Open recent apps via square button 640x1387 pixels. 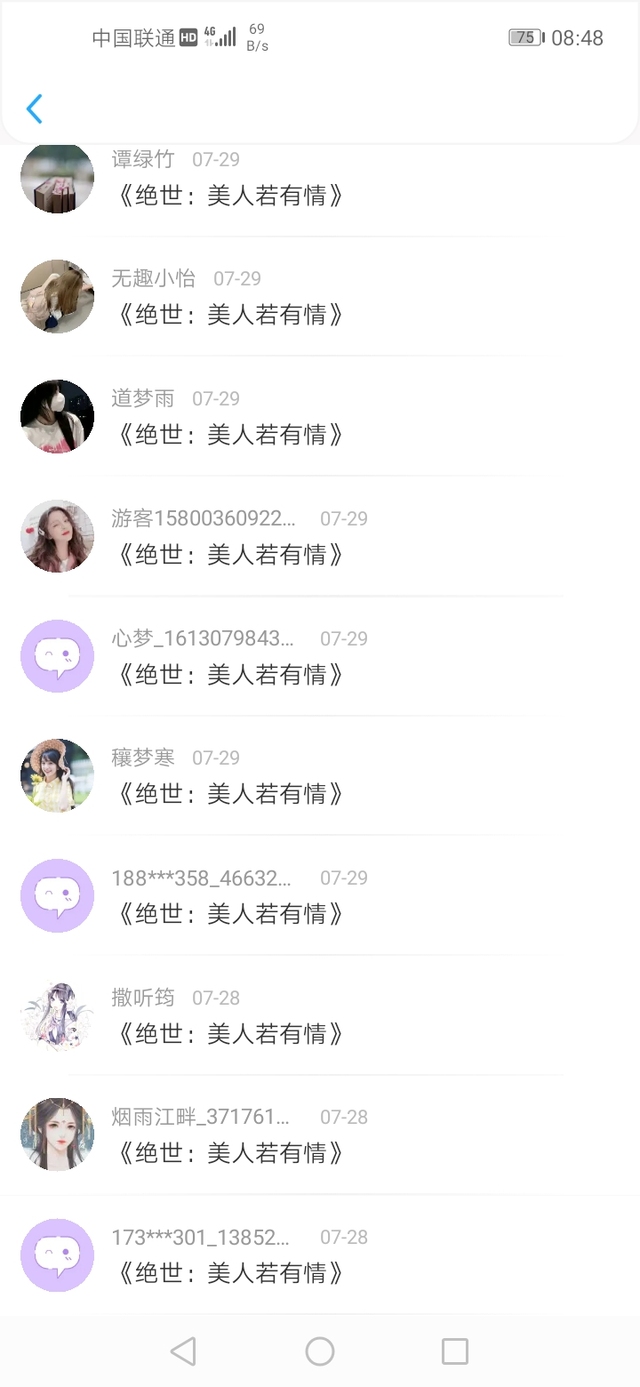pyautogui.click(x=455, y=1352)
